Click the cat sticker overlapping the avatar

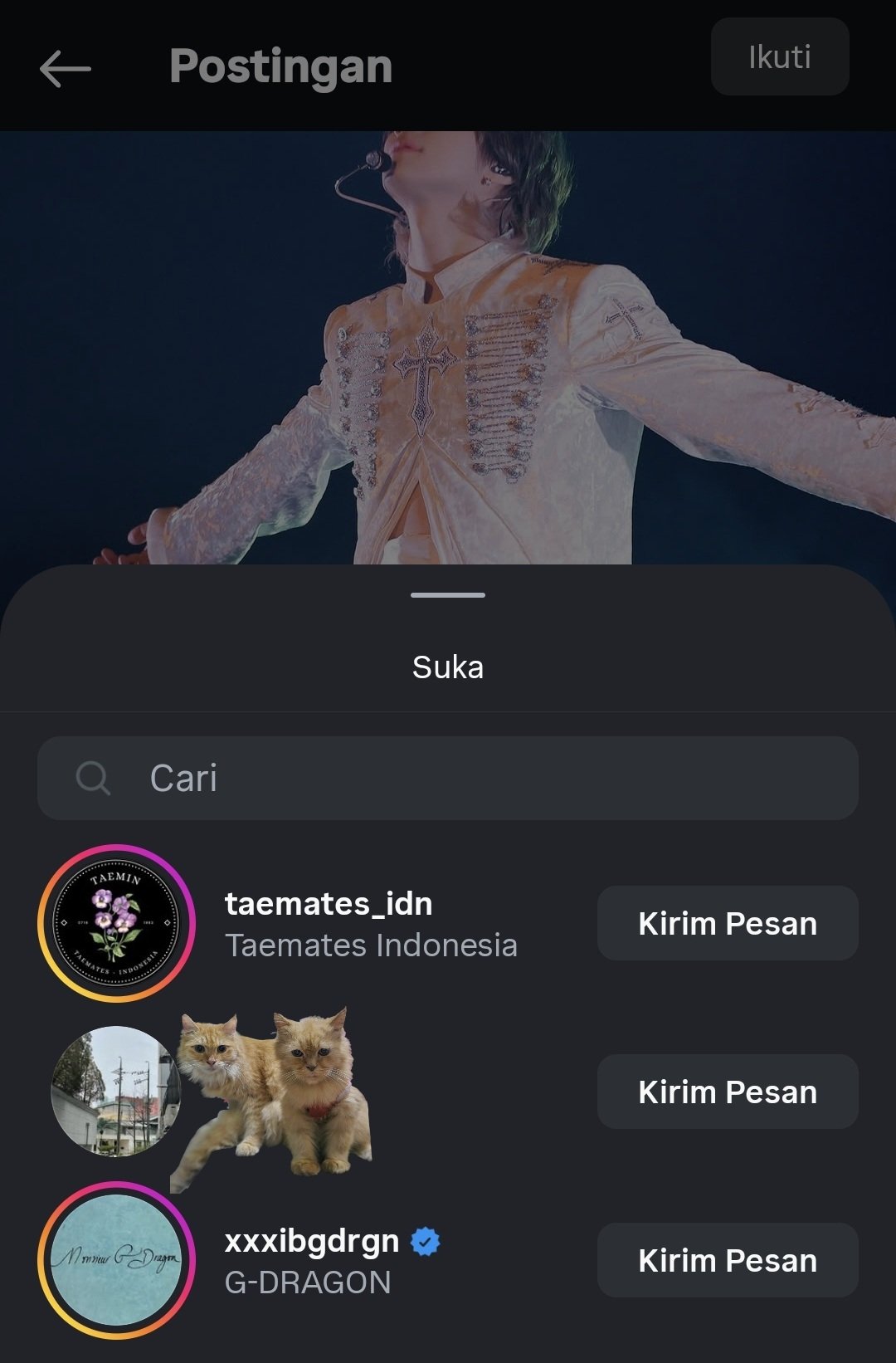pos(274,1087)
